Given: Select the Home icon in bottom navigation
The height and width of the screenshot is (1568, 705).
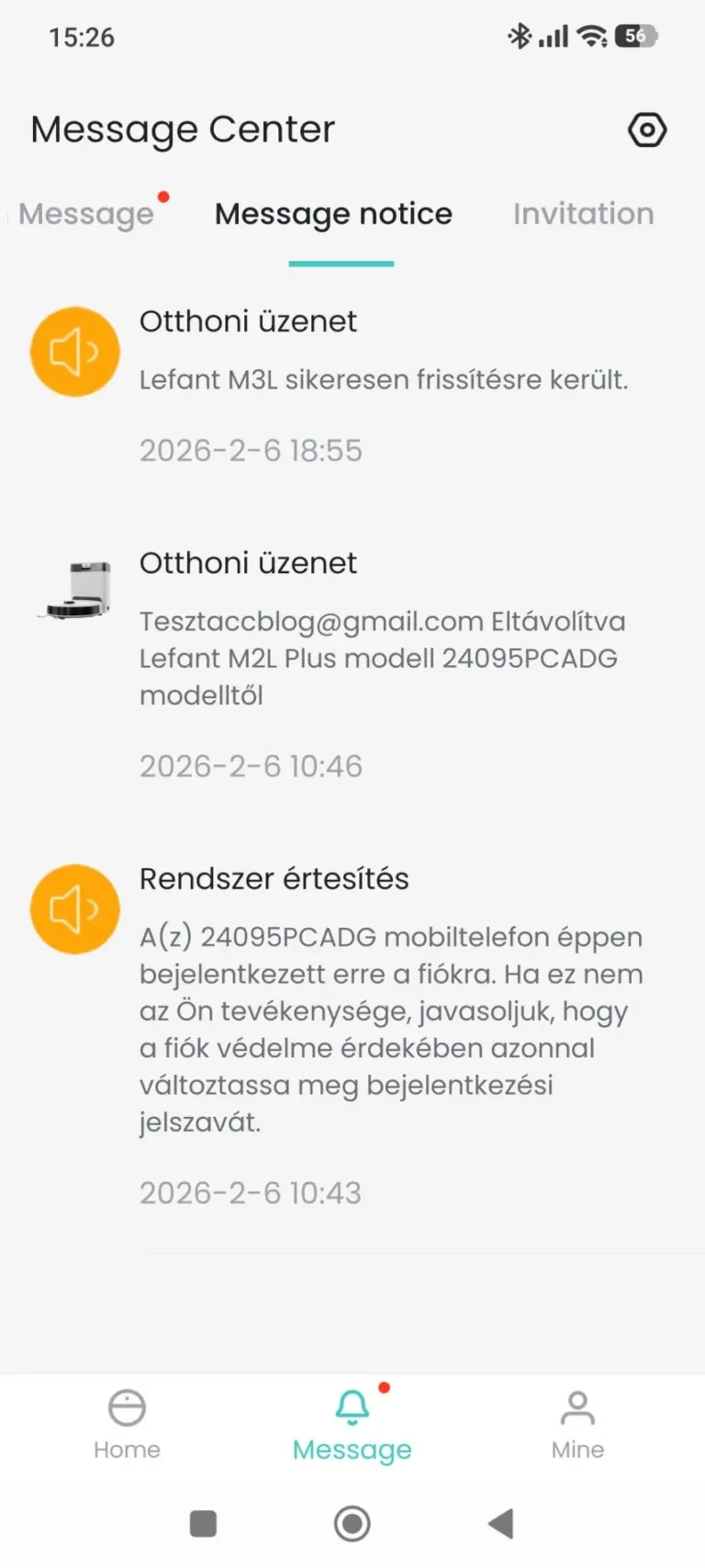Looking at the screenshot, I should [x=127, y=1419].
